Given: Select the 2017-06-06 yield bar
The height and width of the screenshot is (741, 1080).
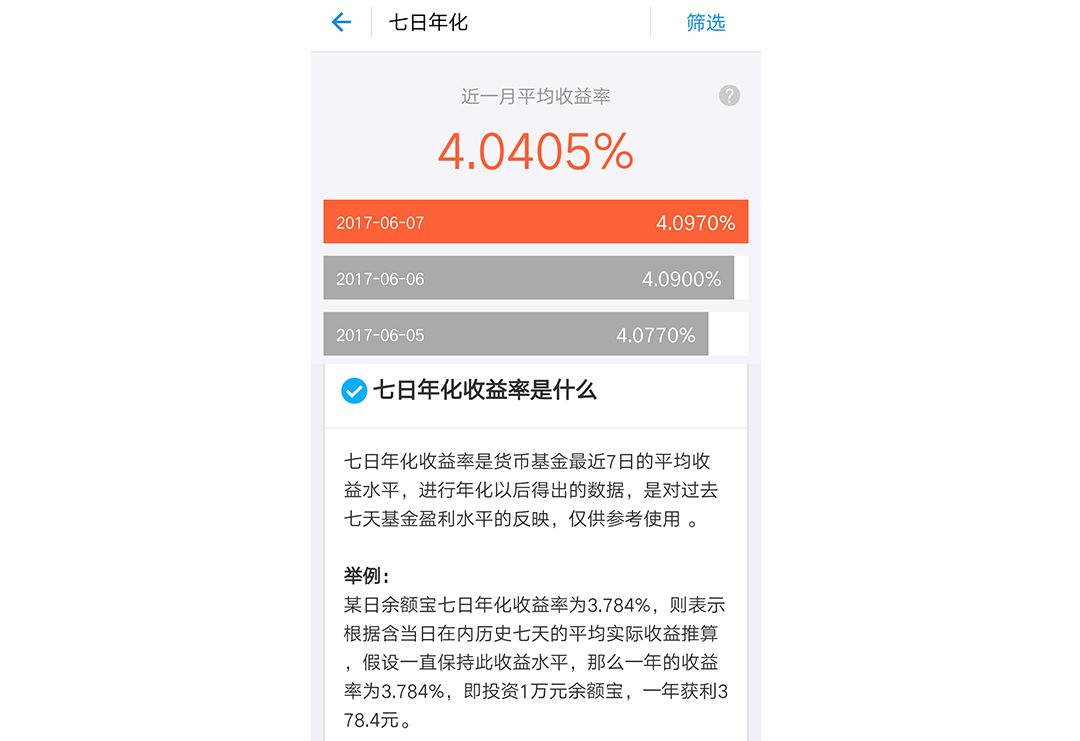Looking at the screenshot, I should pyautogui.click(x=528, y=278).
